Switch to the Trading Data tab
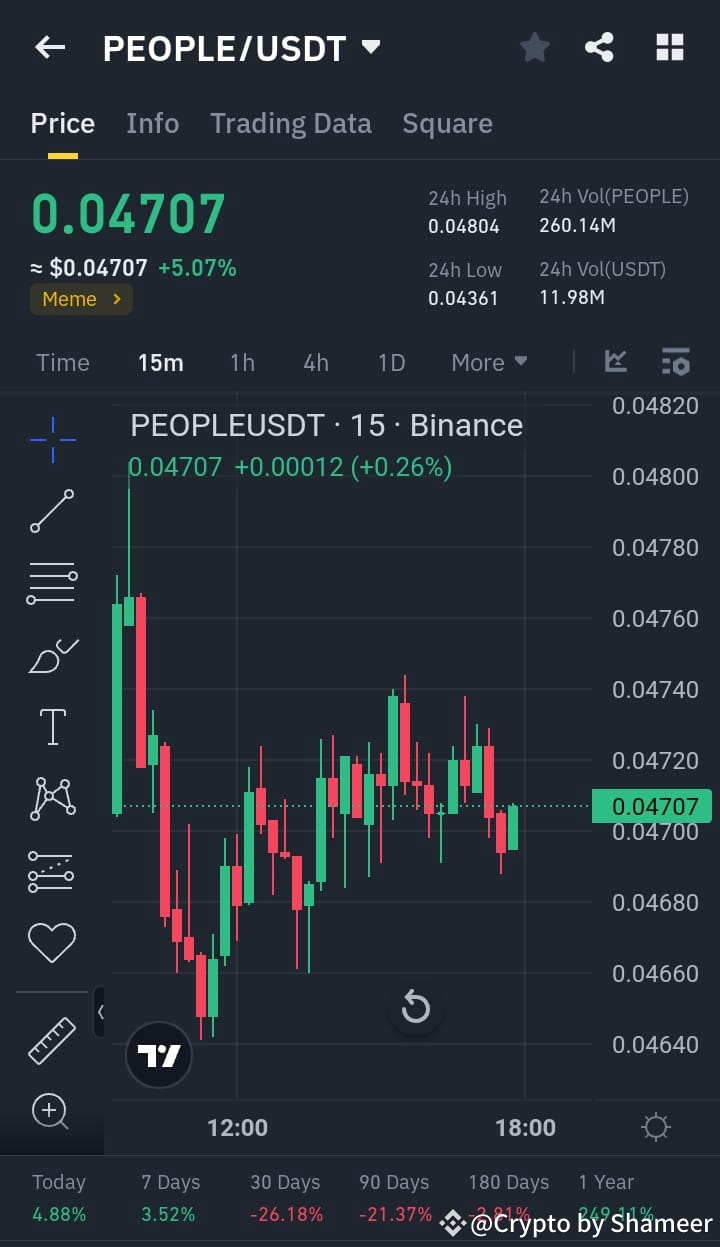The image size is (720, 1247). (290, 122)
